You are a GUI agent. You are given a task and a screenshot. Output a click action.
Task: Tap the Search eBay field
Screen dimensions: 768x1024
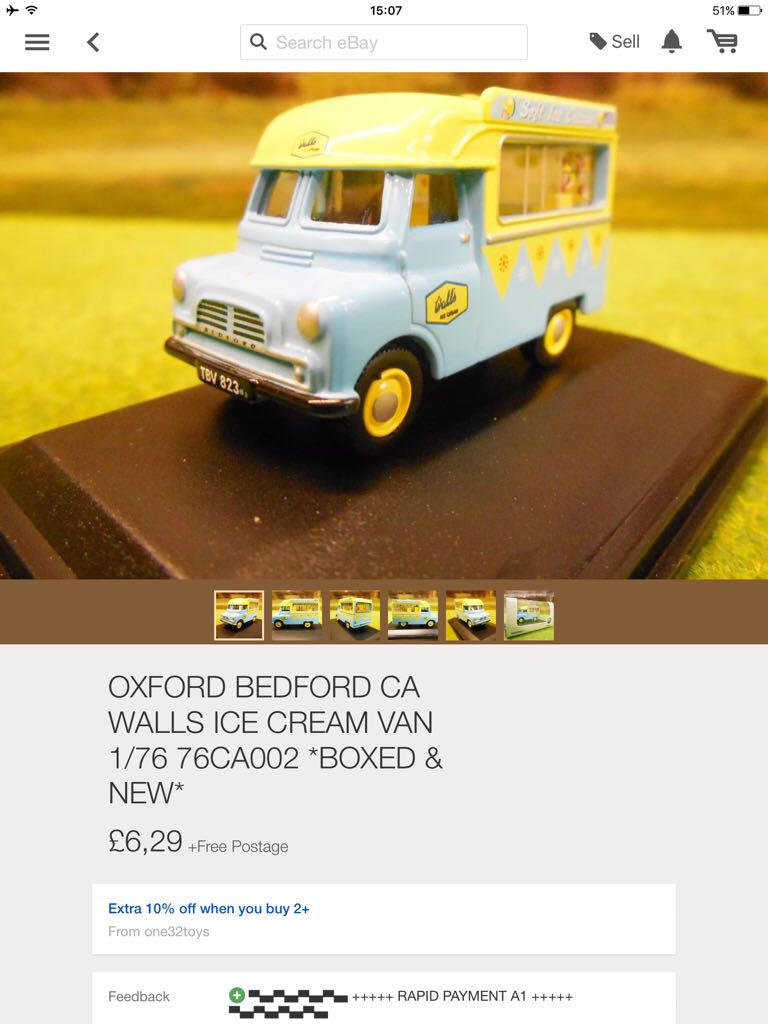click(384, 42)
